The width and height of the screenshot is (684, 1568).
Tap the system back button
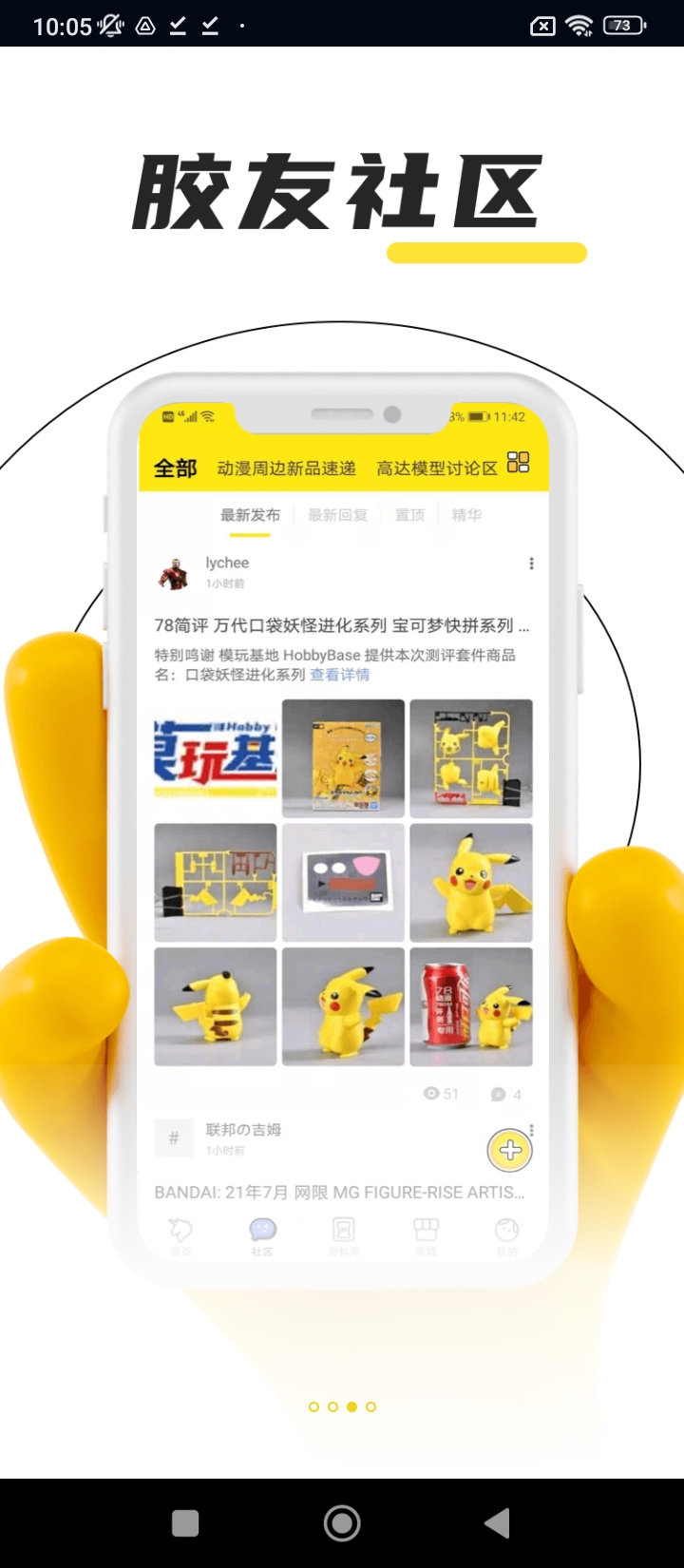[497, 1523]
